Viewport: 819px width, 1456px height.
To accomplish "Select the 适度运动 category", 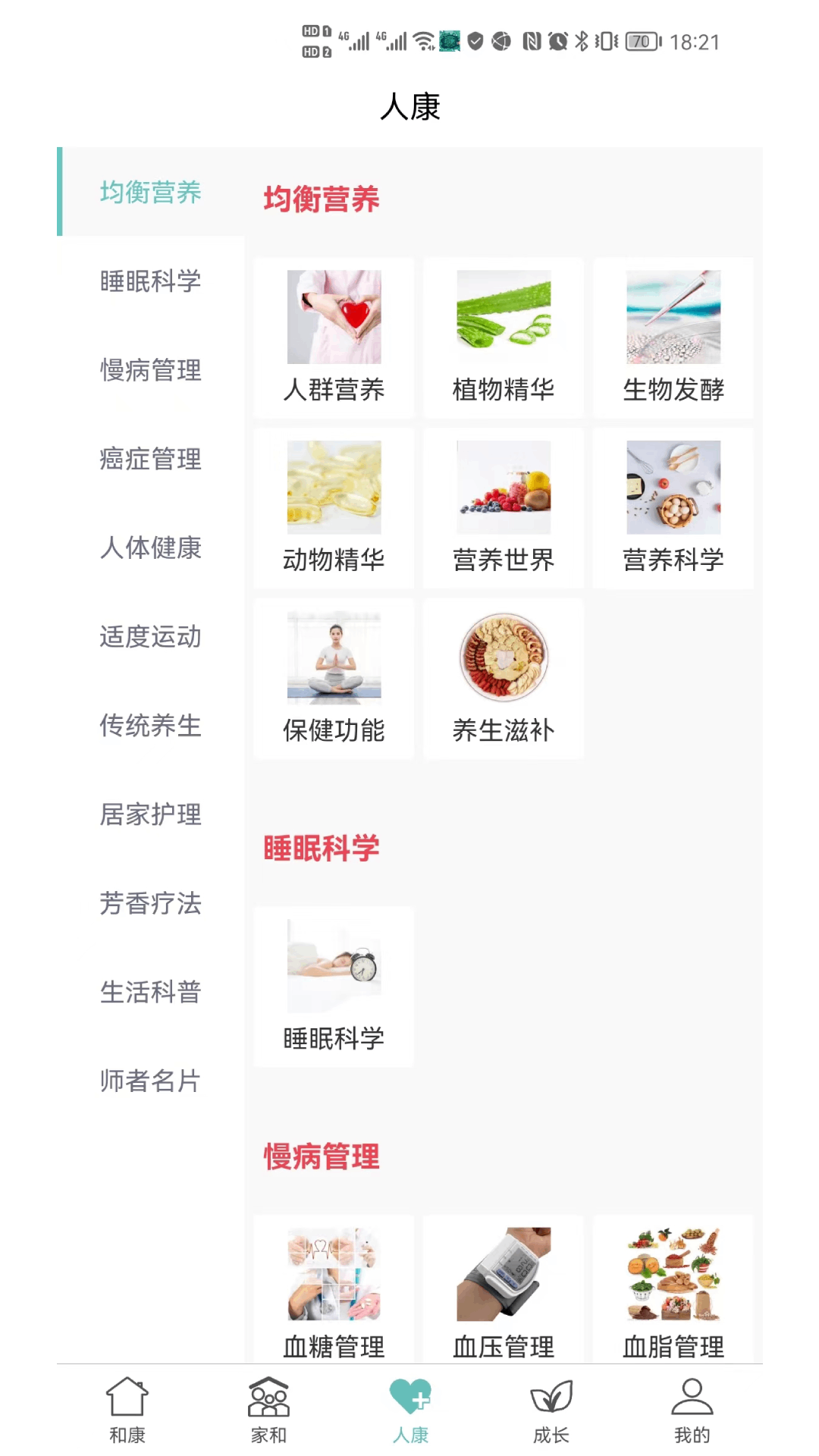I will 150,636.
